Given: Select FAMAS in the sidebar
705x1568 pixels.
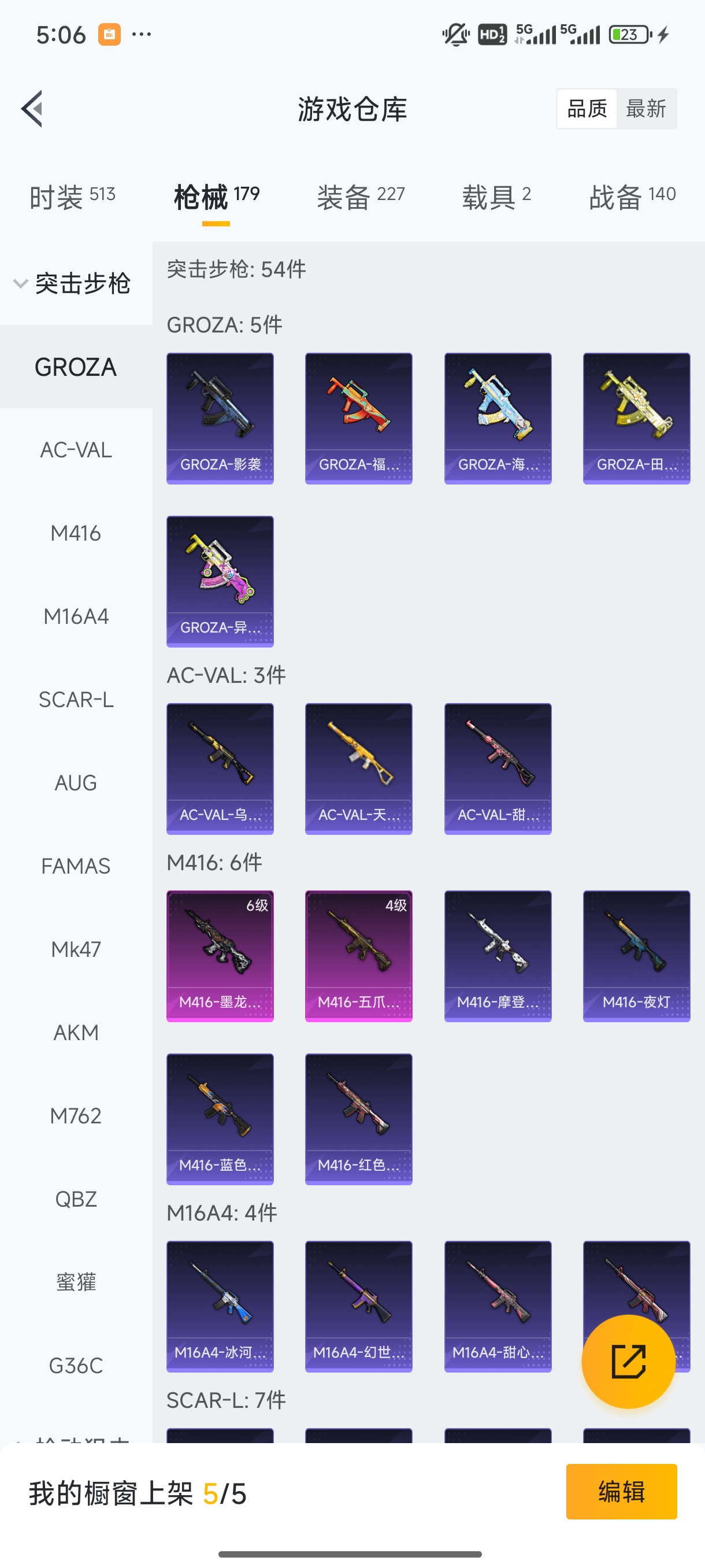Looking at the screenshot, I should pyautogui.click(x=76, y=866).
